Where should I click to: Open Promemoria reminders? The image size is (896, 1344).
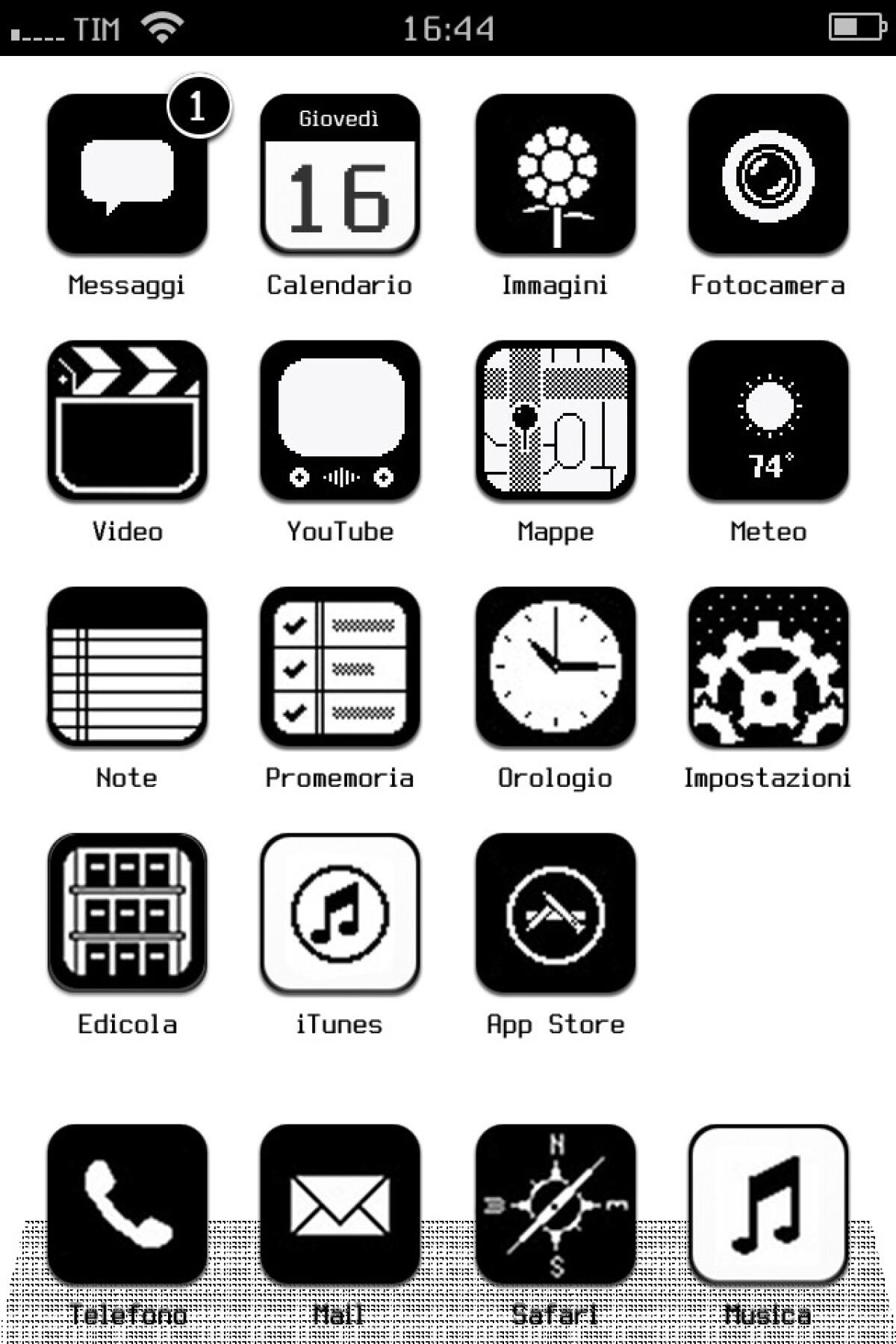coord(340,672)
